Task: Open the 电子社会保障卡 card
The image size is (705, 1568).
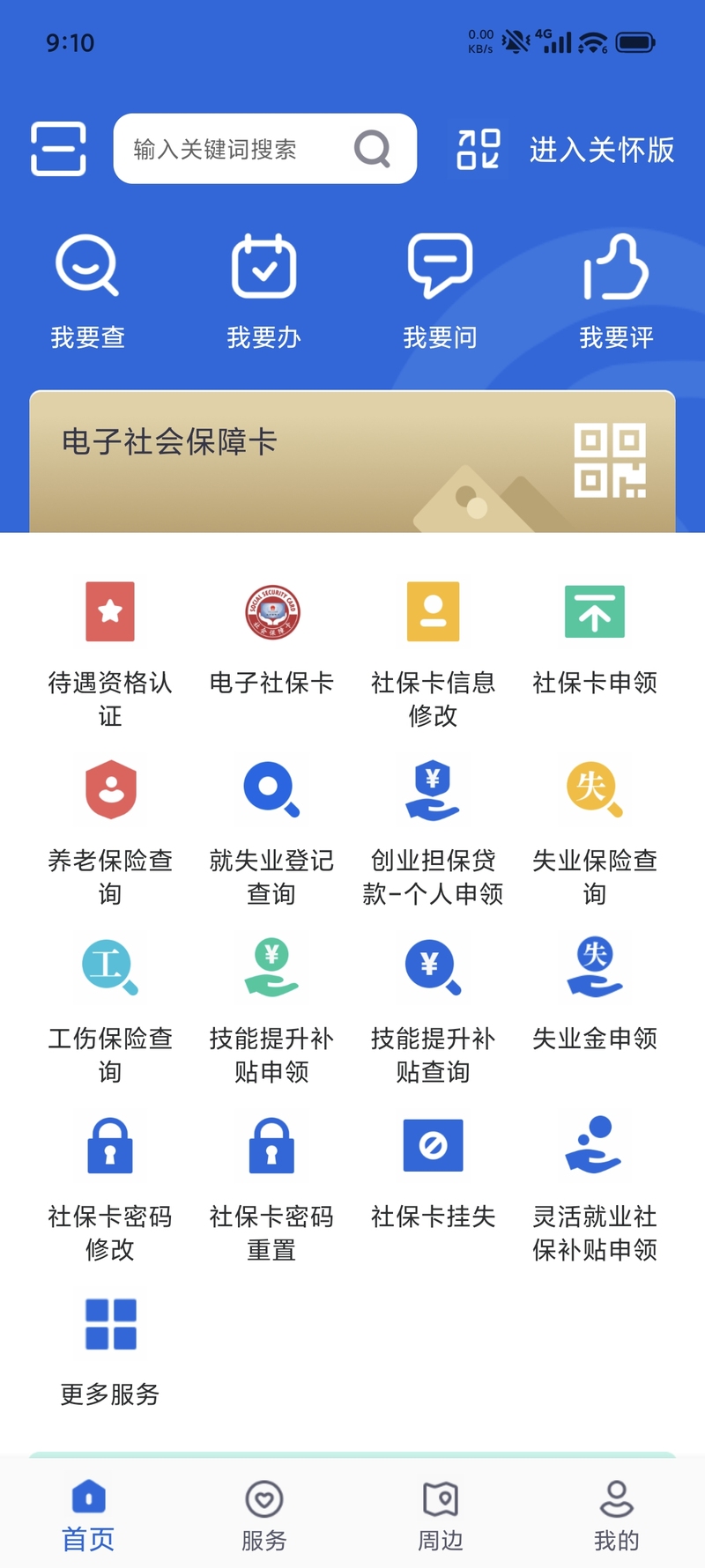Action: (352, 461)
